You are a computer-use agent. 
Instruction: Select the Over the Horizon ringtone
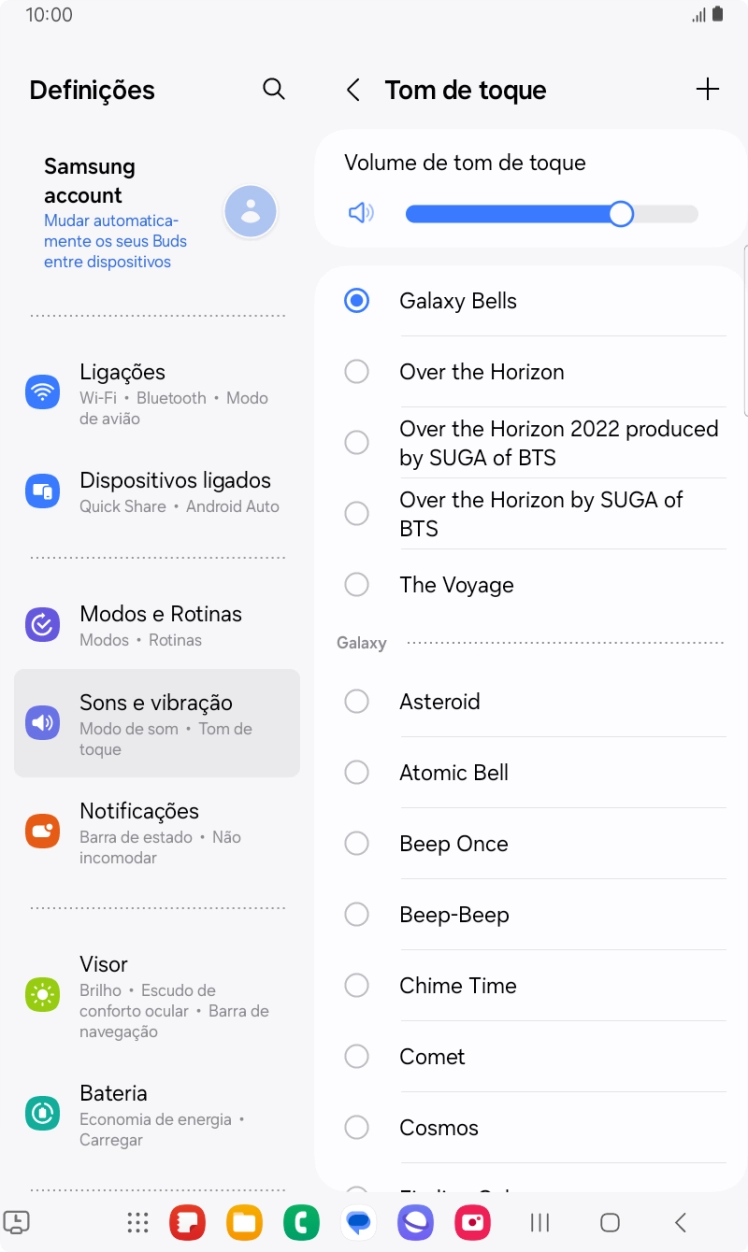pyautogui.click(x=481, y=372)
